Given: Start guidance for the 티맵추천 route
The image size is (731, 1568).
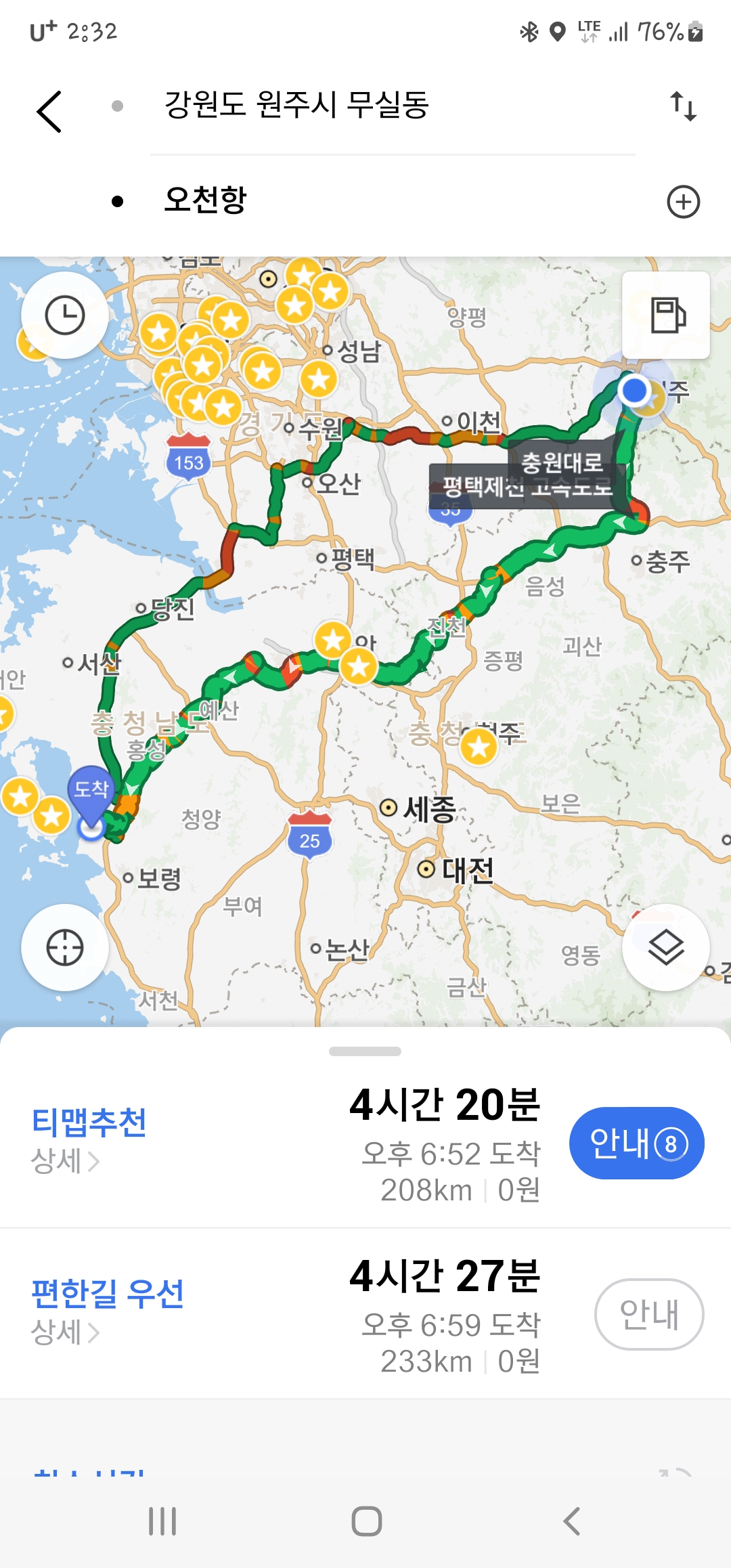Looking at the screenshot, I should (636, 1144).
